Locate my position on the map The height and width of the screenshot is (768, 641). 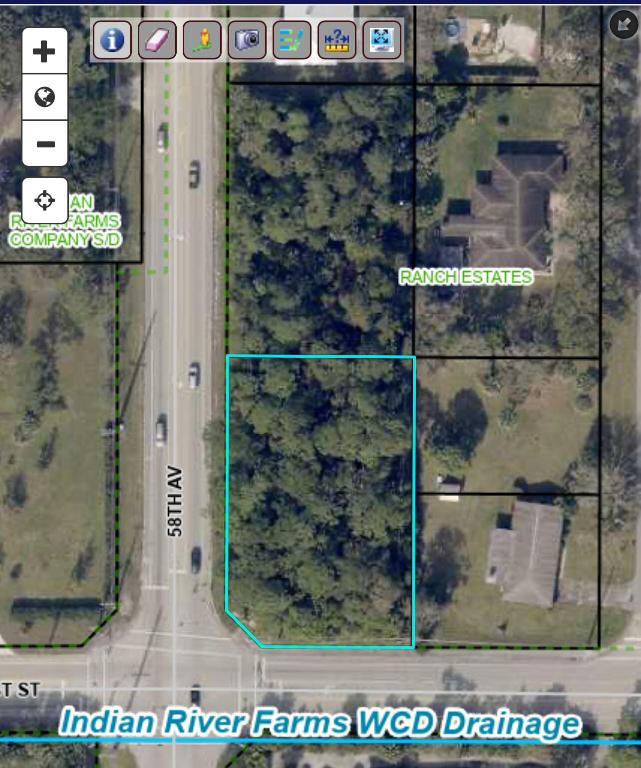point(45,200)
